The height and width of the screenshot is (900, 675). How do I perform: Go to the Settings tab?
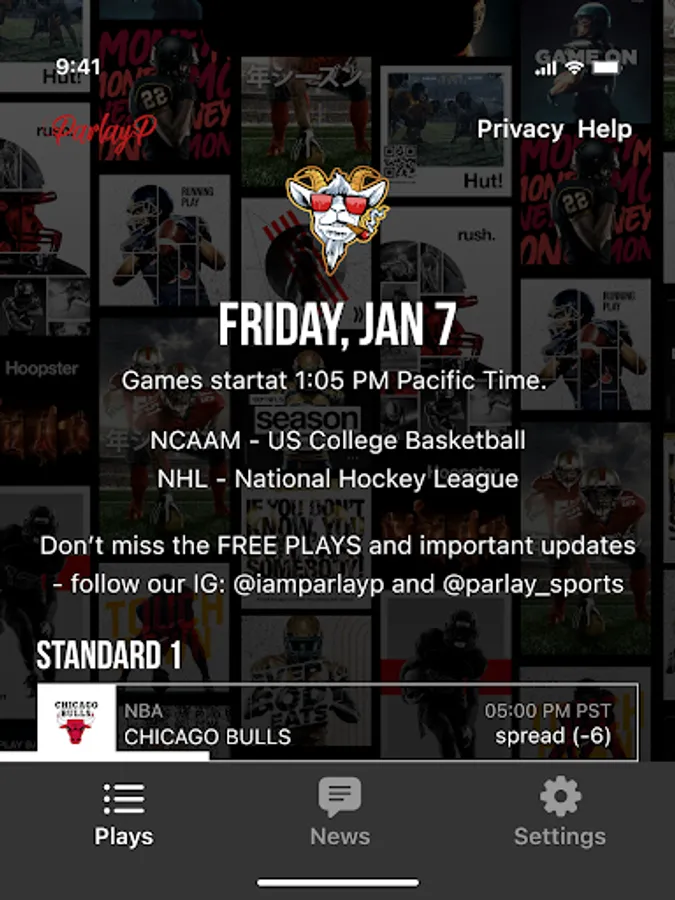pyautogui.click(x=559, y=814)
